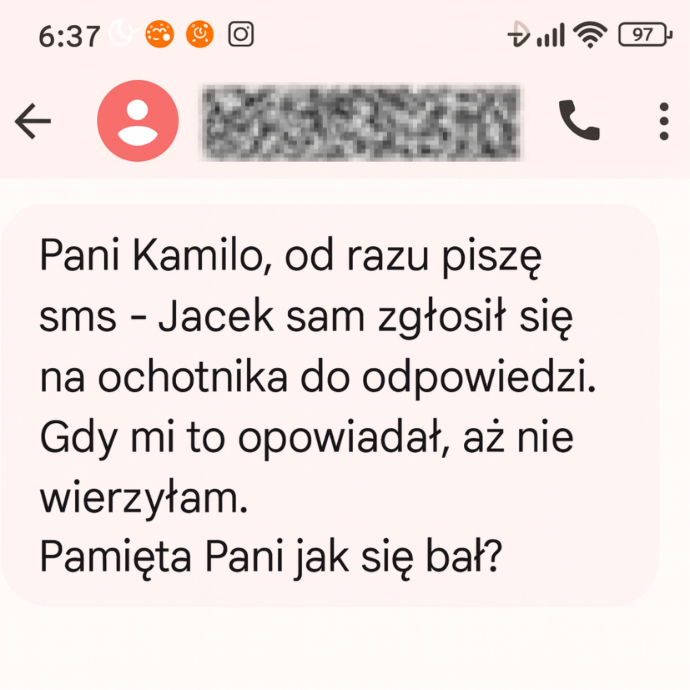Open the contact avatar in the header
Viewport: 690px width, 690px height.
(x=137, y=121)
